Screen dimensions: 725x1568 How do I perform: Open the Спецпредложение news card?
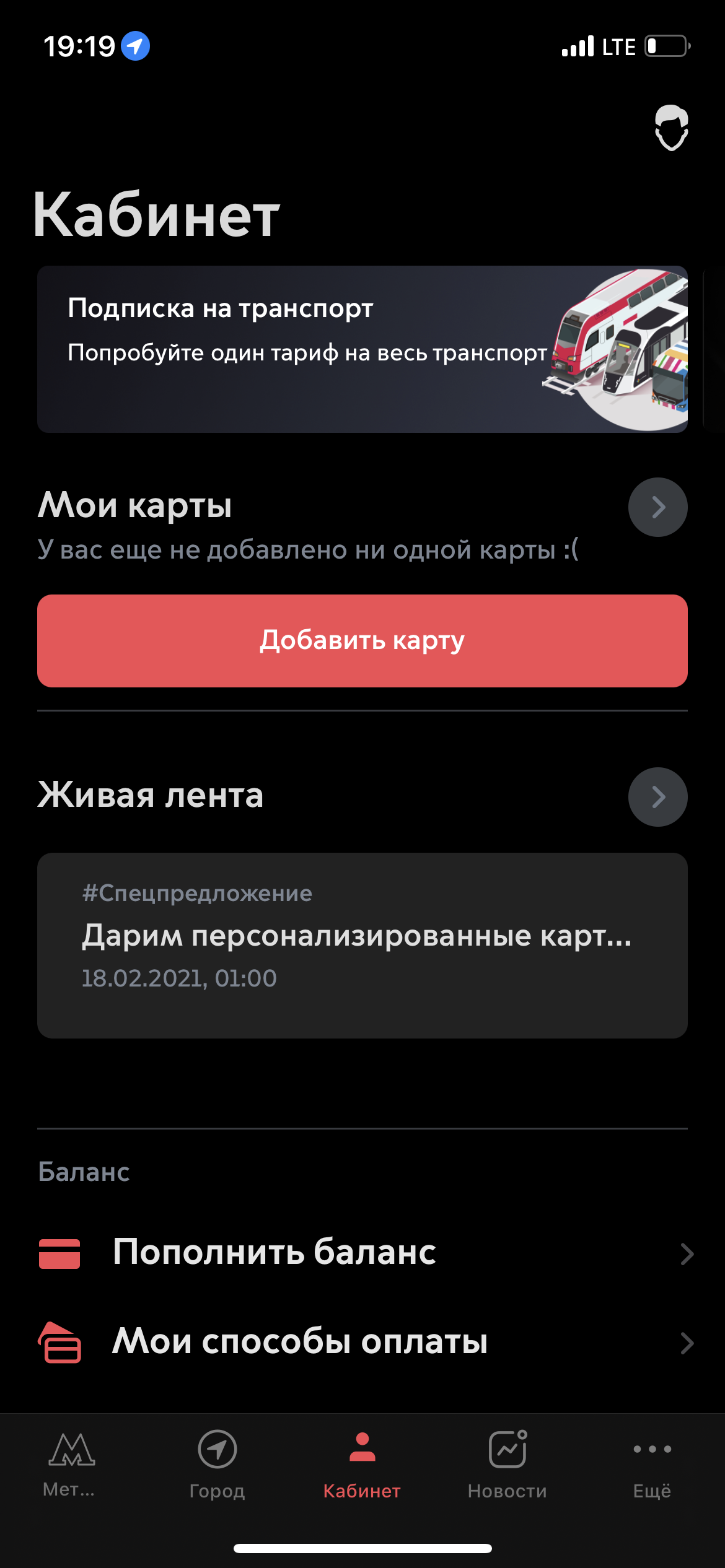[x=362, y=945]
